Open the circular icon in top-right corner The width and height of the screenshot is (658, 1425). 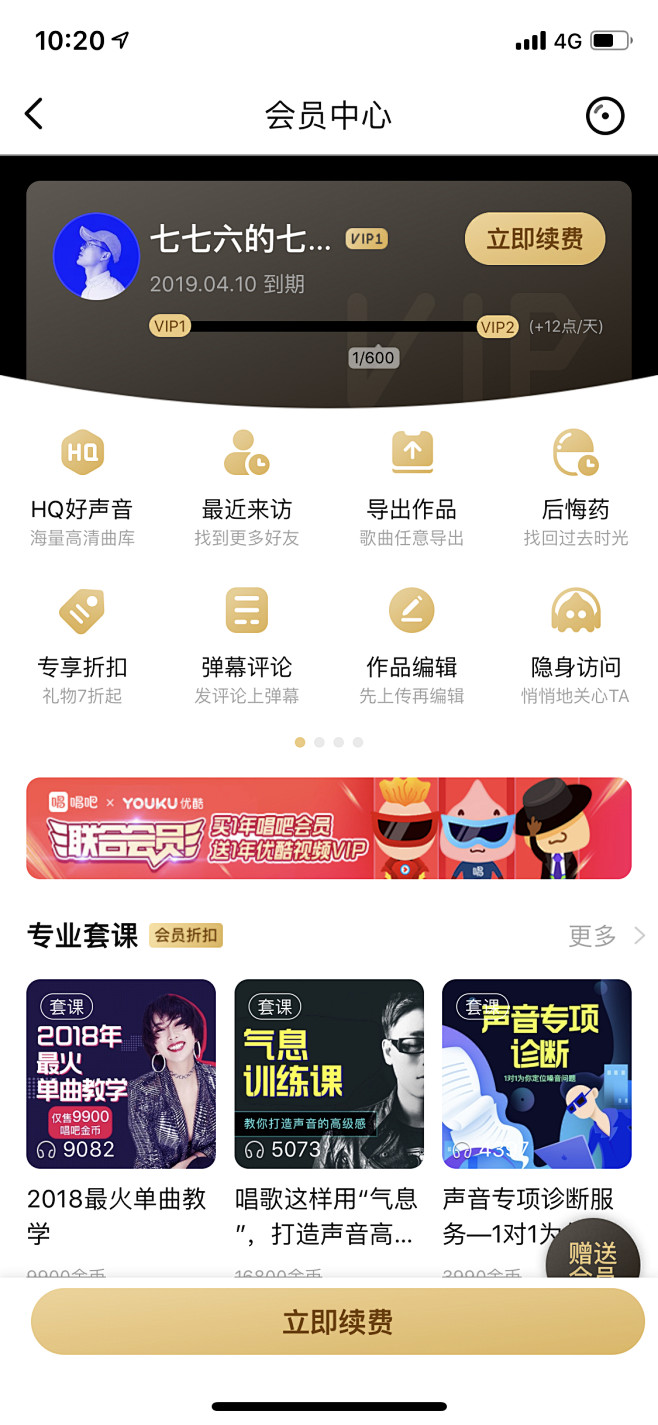[x=604, y=116]
